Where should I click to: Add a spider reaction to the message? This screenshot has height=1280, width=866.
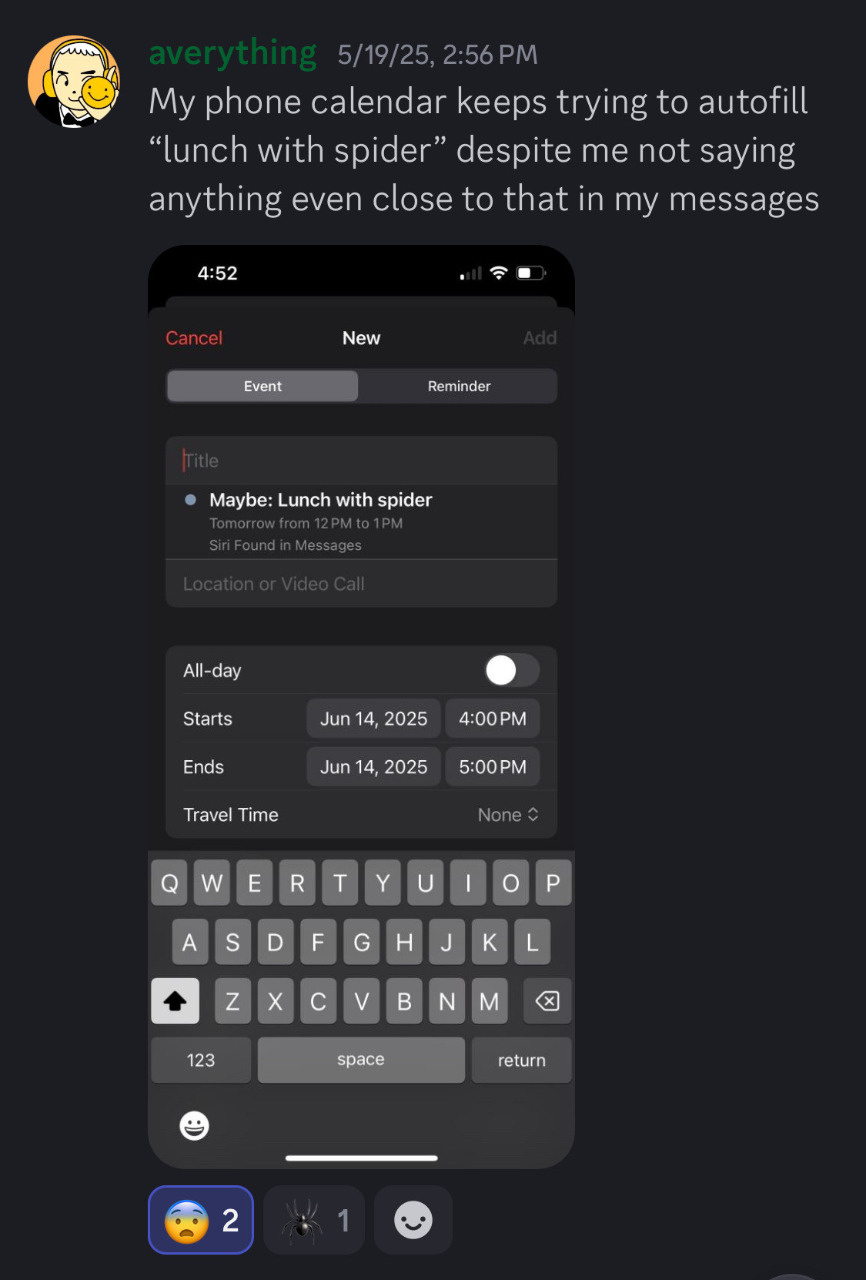[316, 1220]
